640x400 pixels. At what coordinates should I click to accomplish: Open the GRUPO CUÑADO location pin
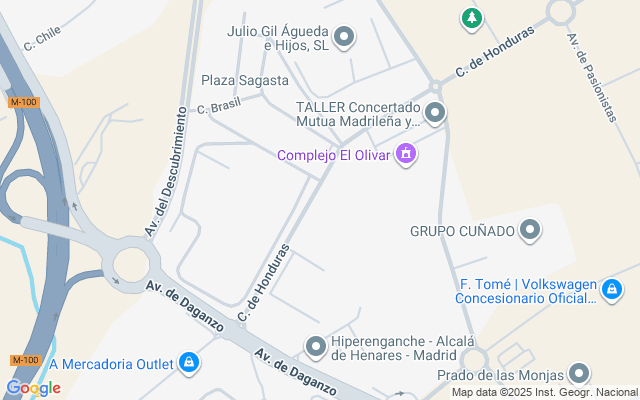531,231
